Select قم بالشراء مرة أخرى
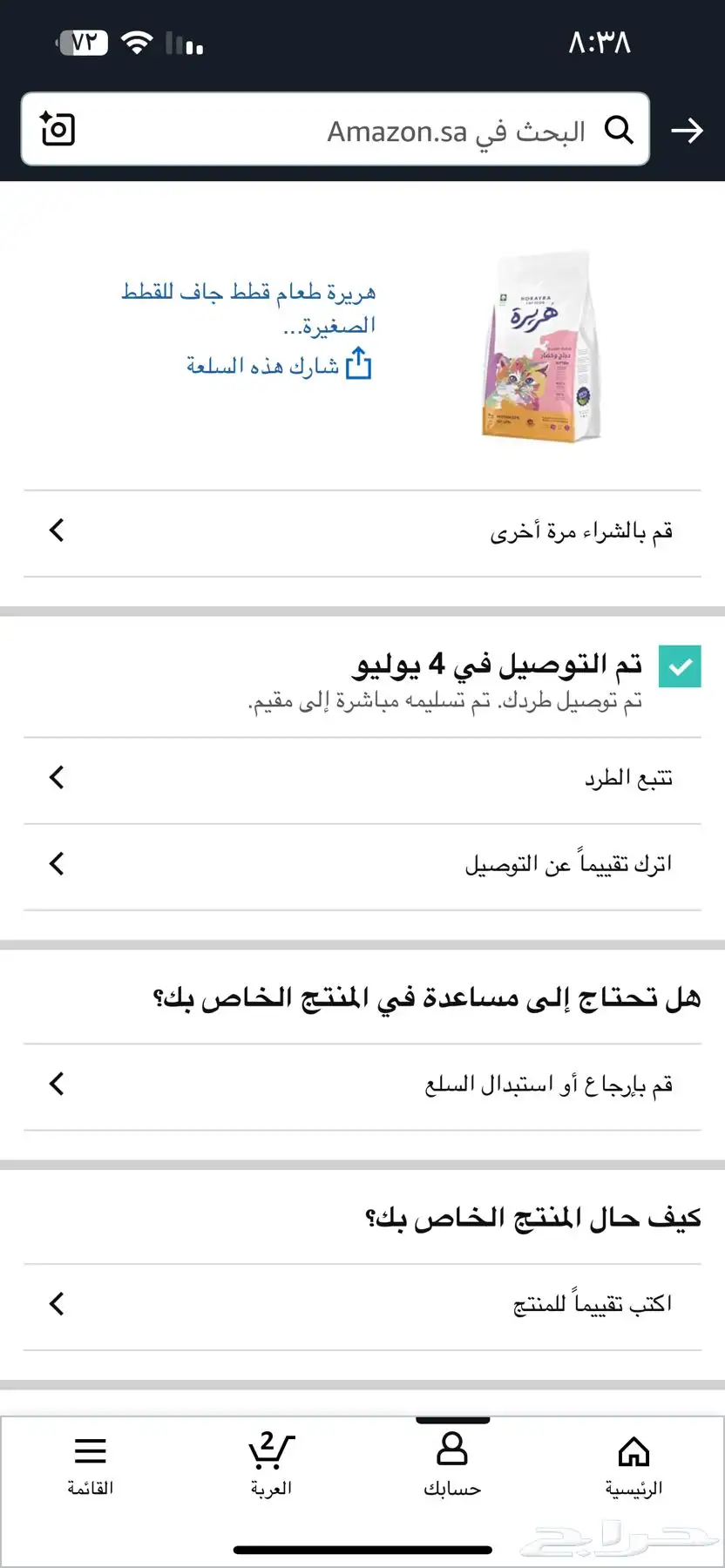The width and height of the screenshot is (725, 1568). (x=362, y=531)
